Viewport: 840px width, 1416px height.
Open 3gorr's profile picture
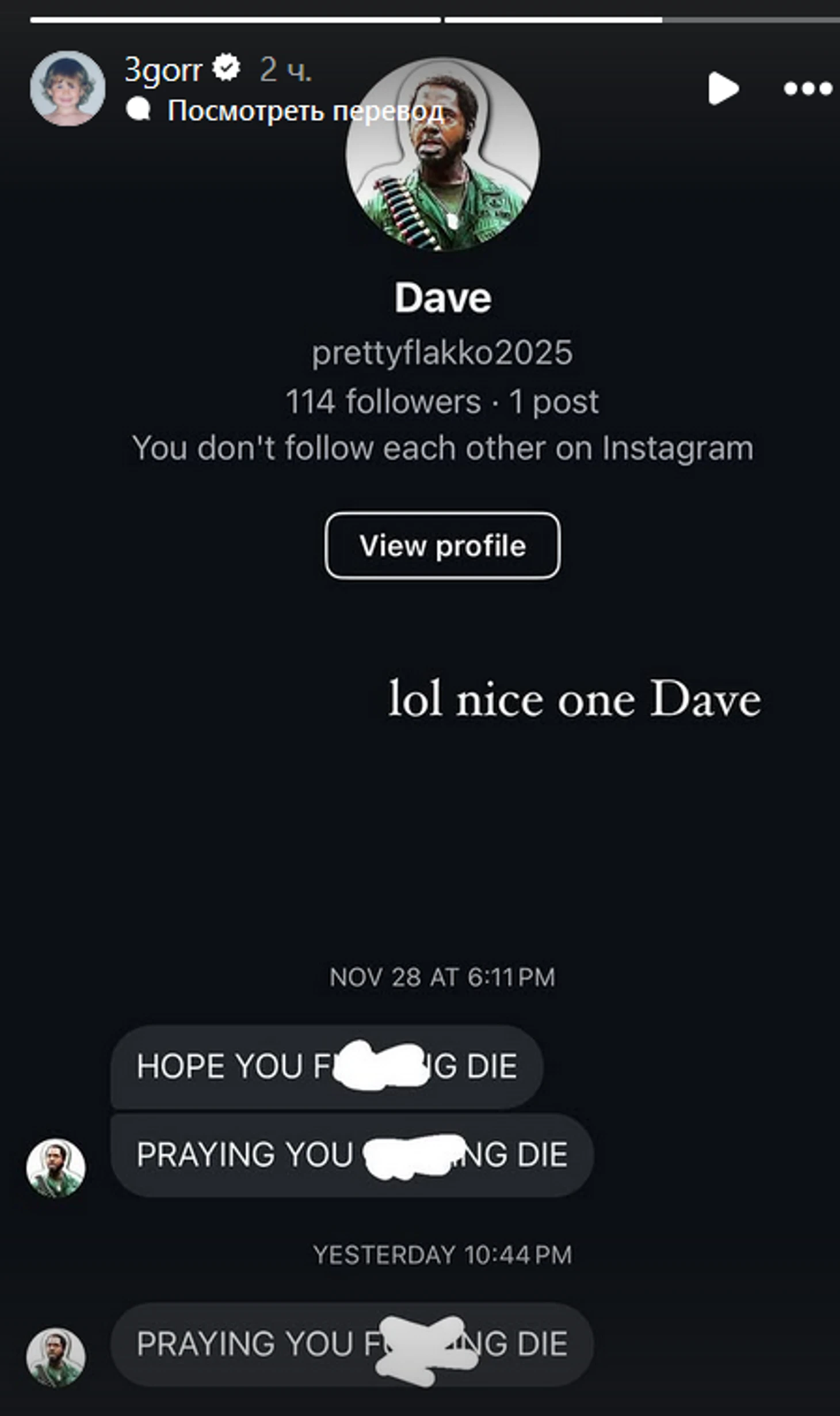(67, 88)
